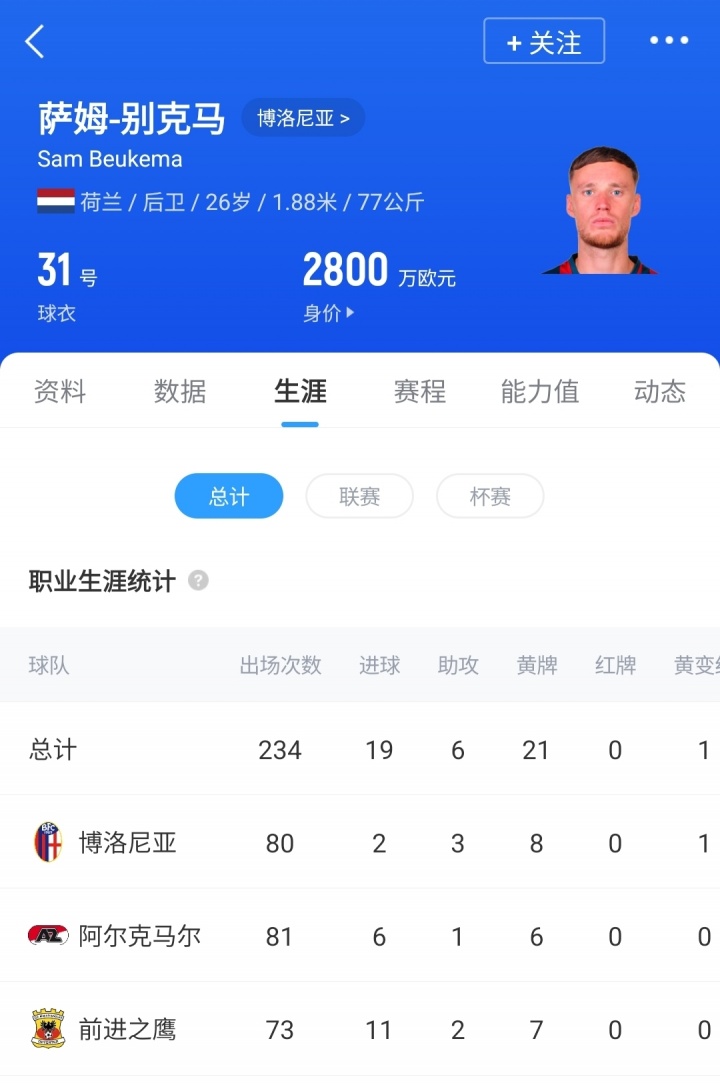Open the 阿尔克马尔 team row
Screen dimensions: 720x1083
(x=140, y=936)
